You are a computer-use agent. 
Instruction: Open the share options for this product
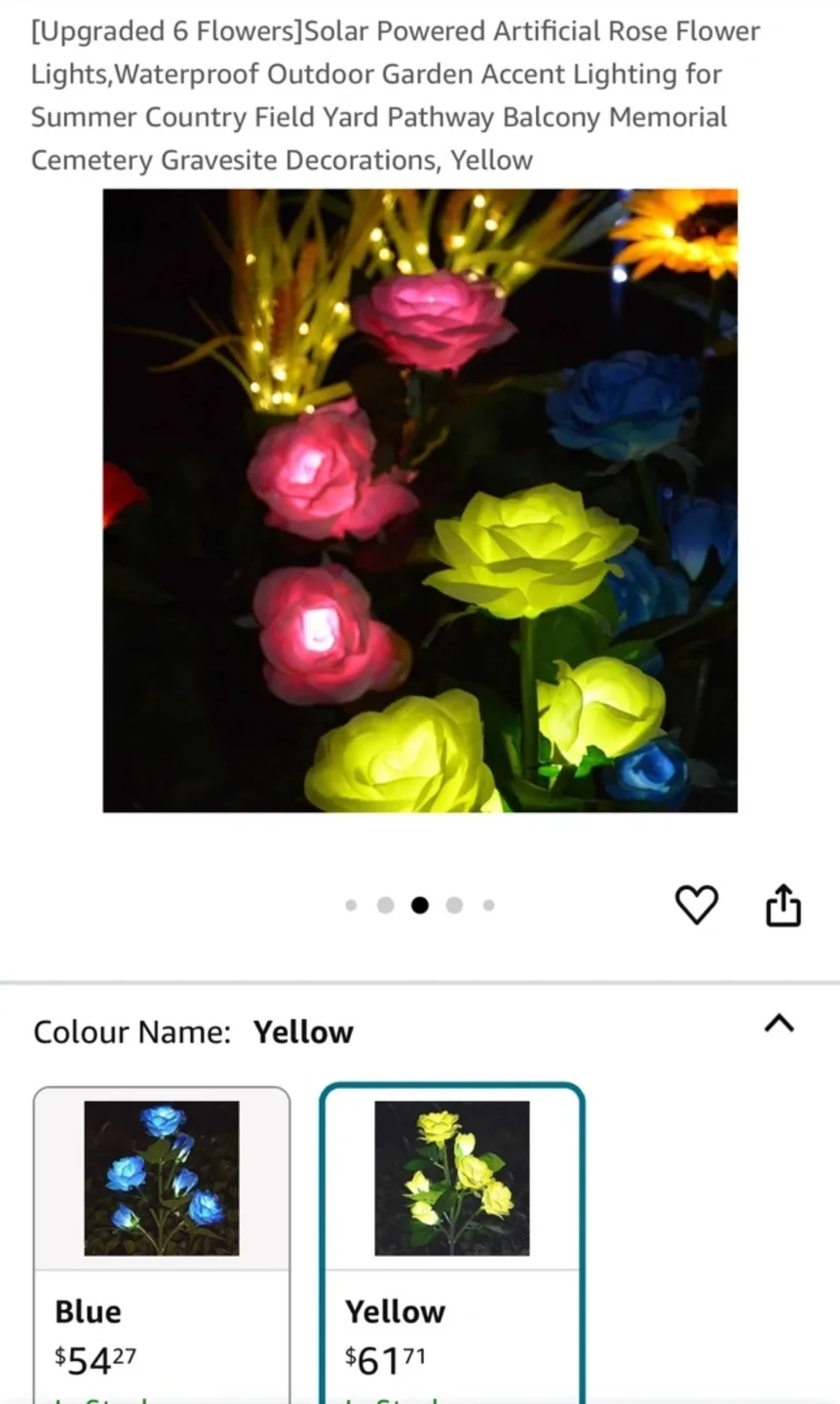click(x=783, y=904)
